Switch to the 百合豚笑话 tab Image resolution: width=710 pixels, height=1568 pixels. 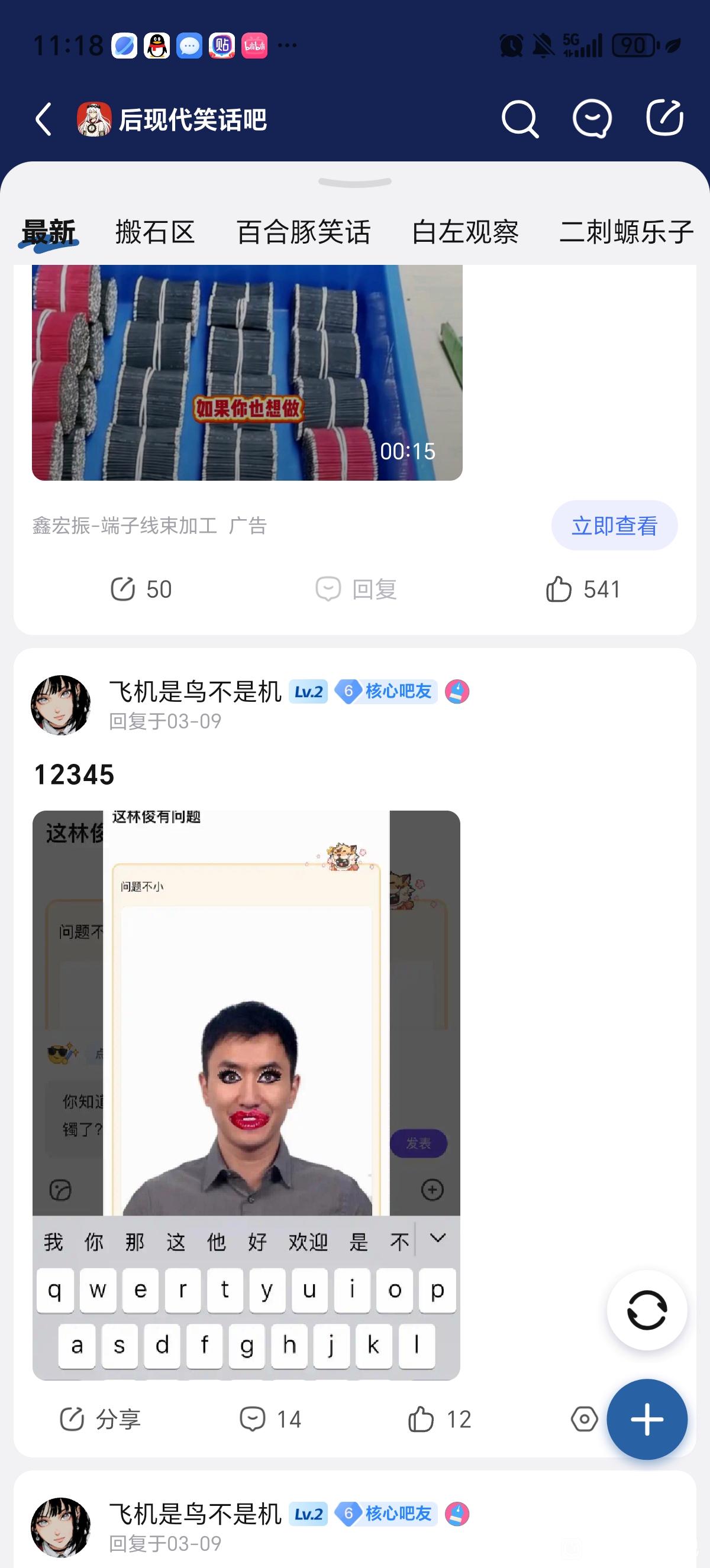[304, 232]
